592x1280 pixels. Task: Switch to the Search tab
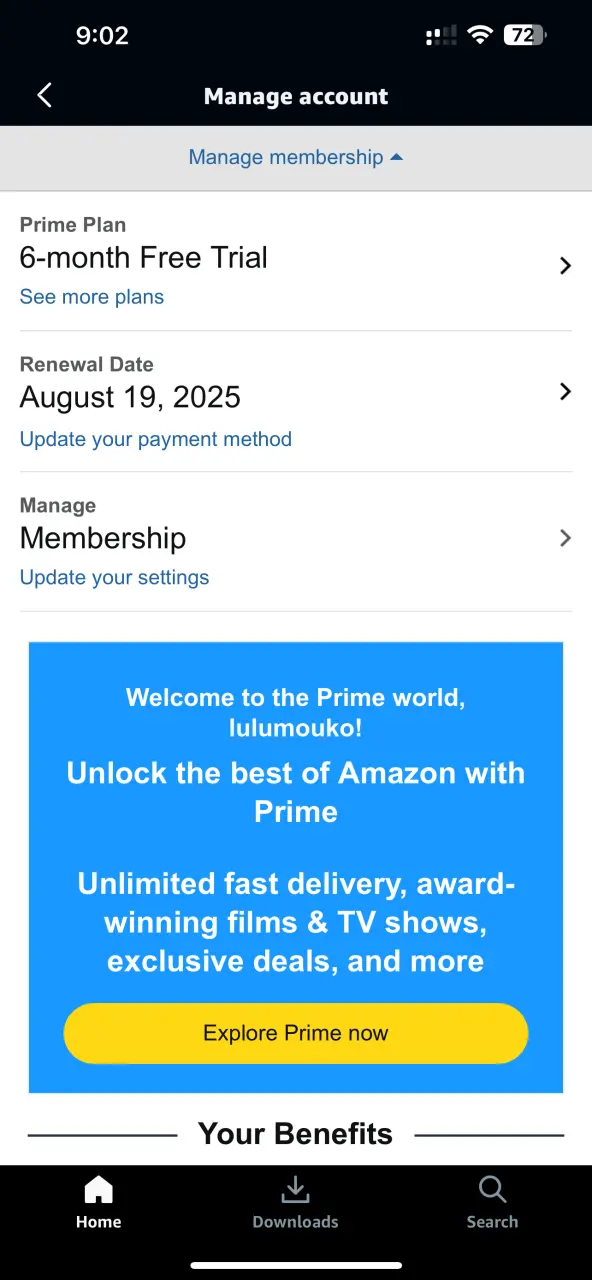(x=492, y=1203)
